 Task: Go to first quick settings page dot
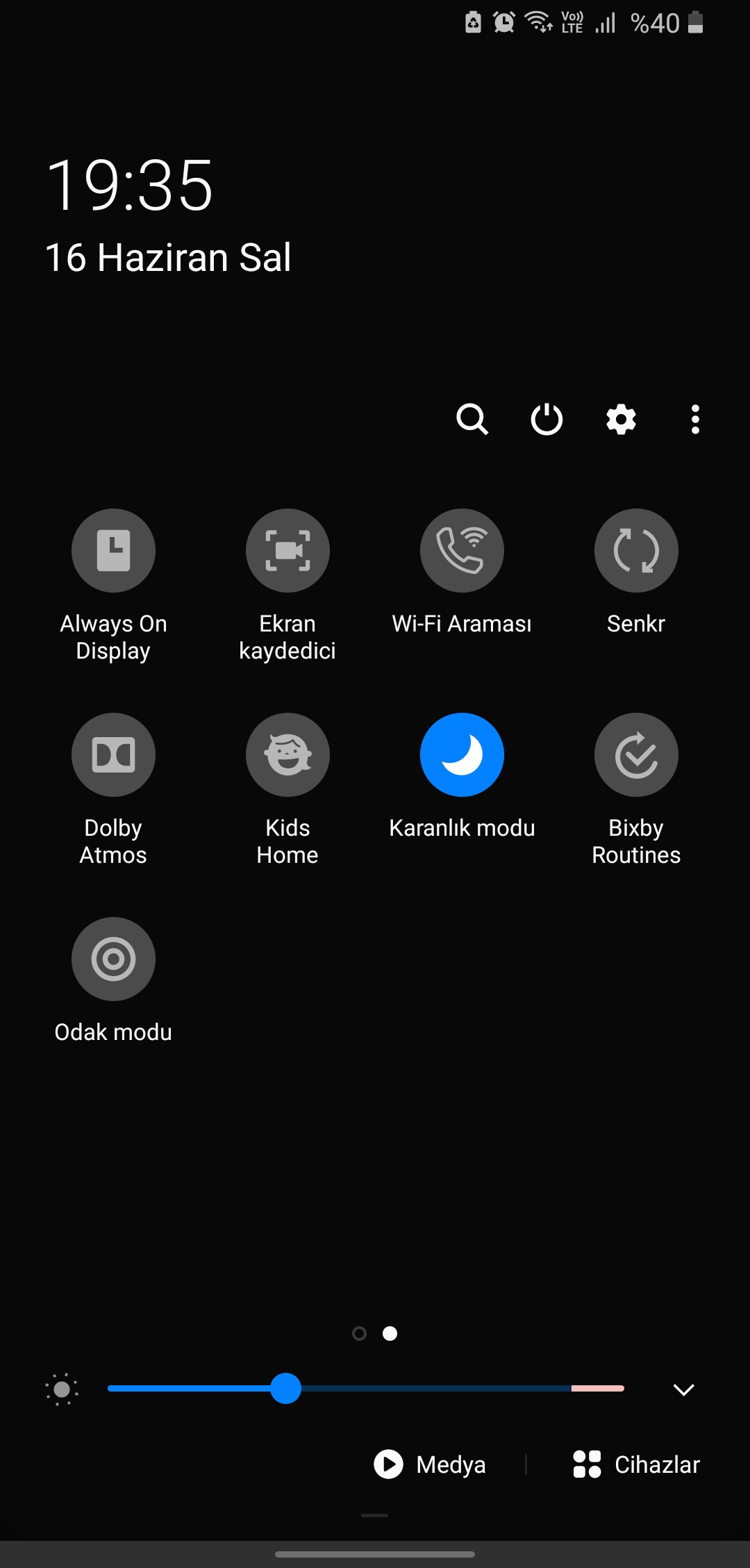(x=359, y=1333)
